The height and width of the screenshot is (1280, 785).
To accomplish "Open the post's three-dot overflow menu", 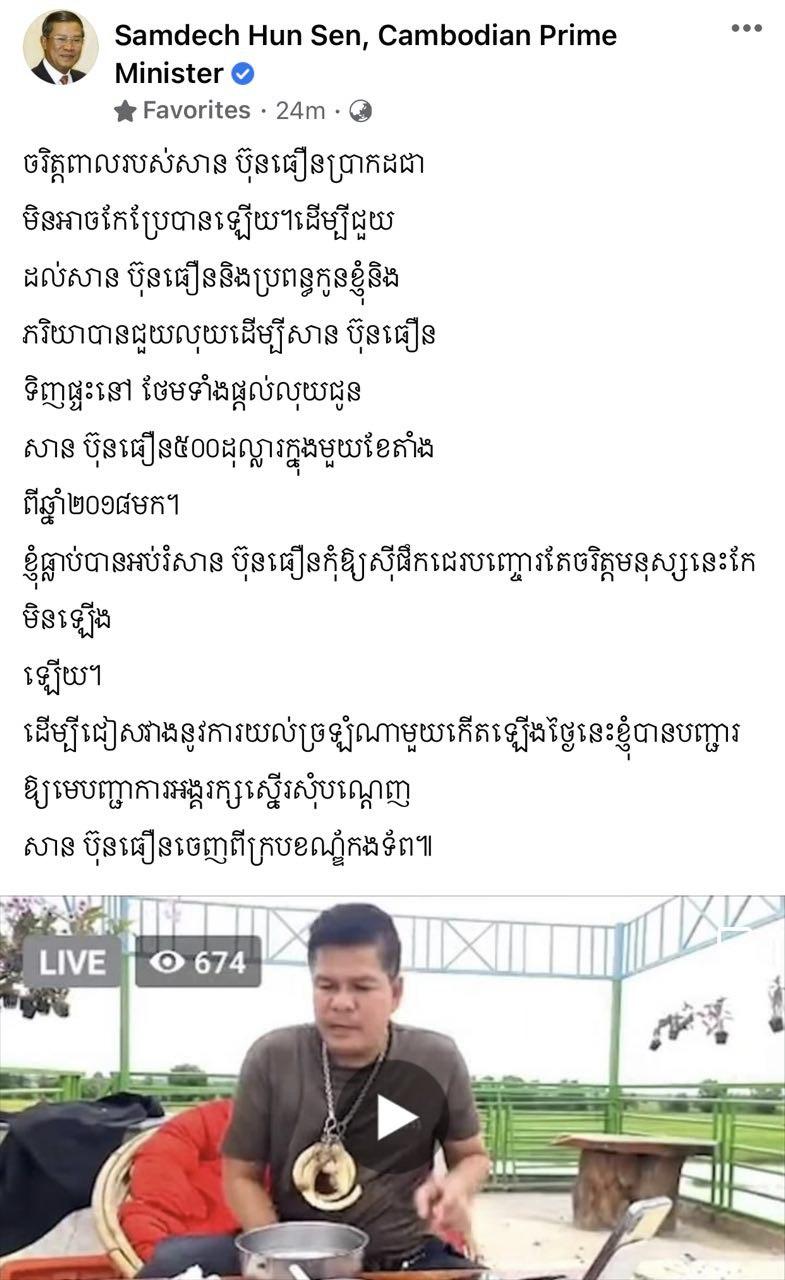I will [746, 28].
